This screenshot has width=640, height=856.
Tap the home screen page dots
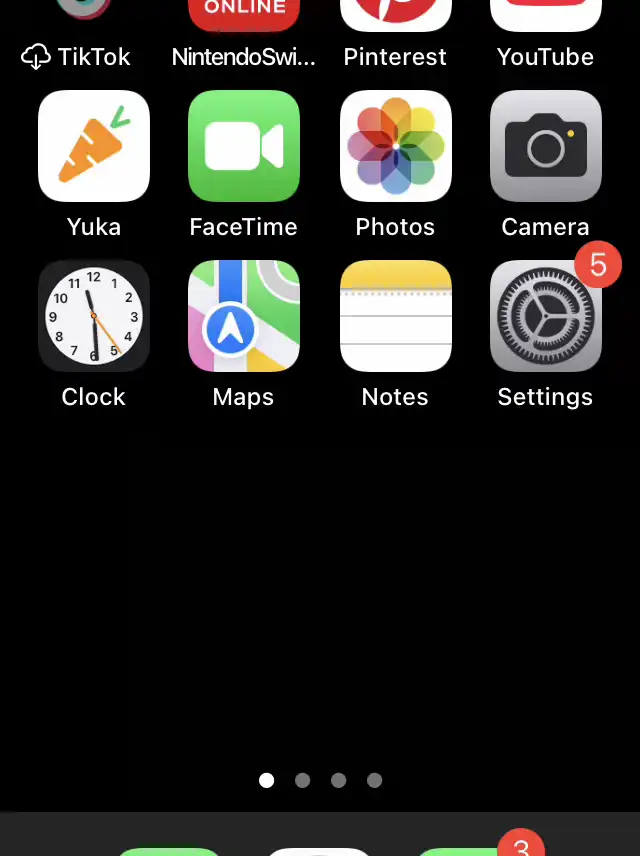tap(320, 780)
